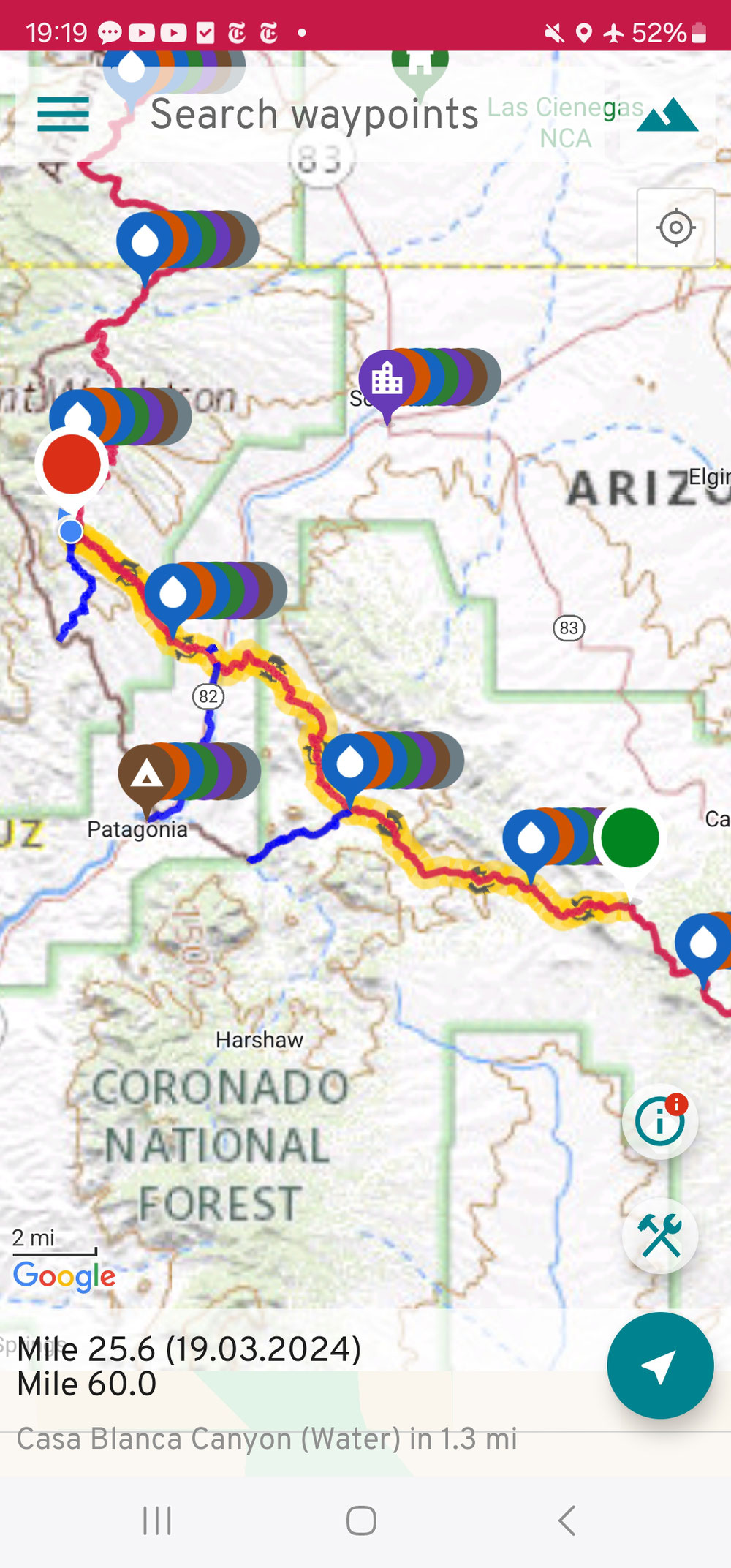Screen dimensions: 731x1568
Task: Tap the green pin marker
Action: click(x=629, y=838)
